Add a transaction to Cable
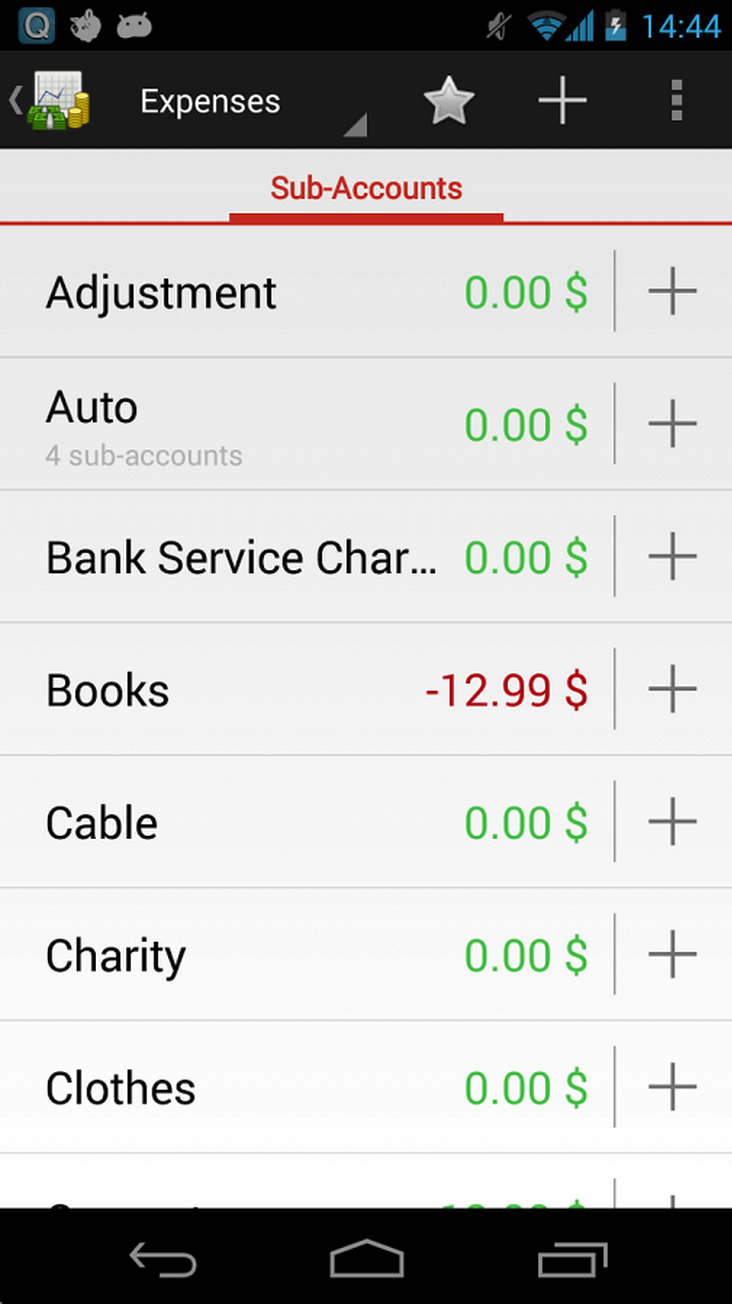This screenshot has height=1304, width=732. (672, 823)
